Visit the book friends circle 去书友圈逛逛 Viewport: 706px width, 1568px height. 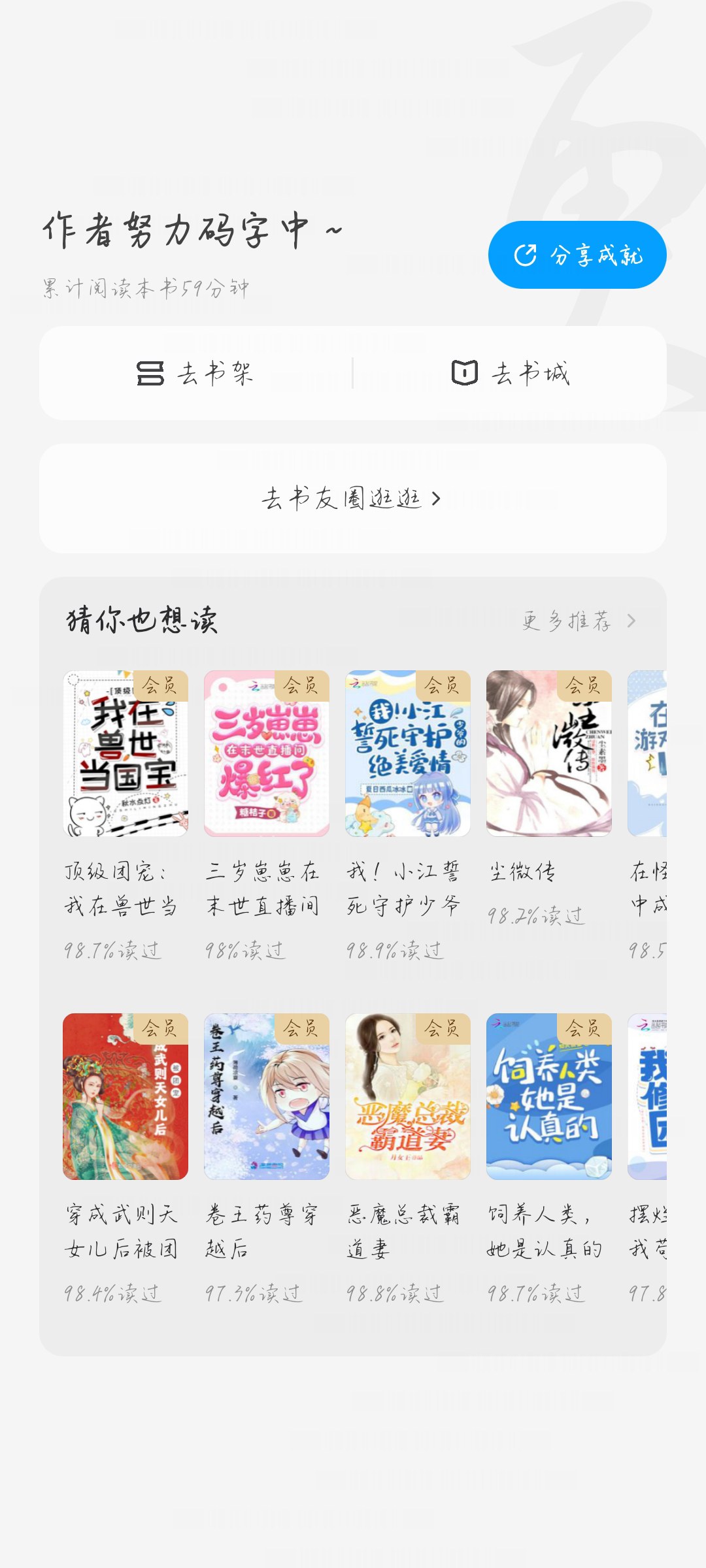[x=353, y=498]
